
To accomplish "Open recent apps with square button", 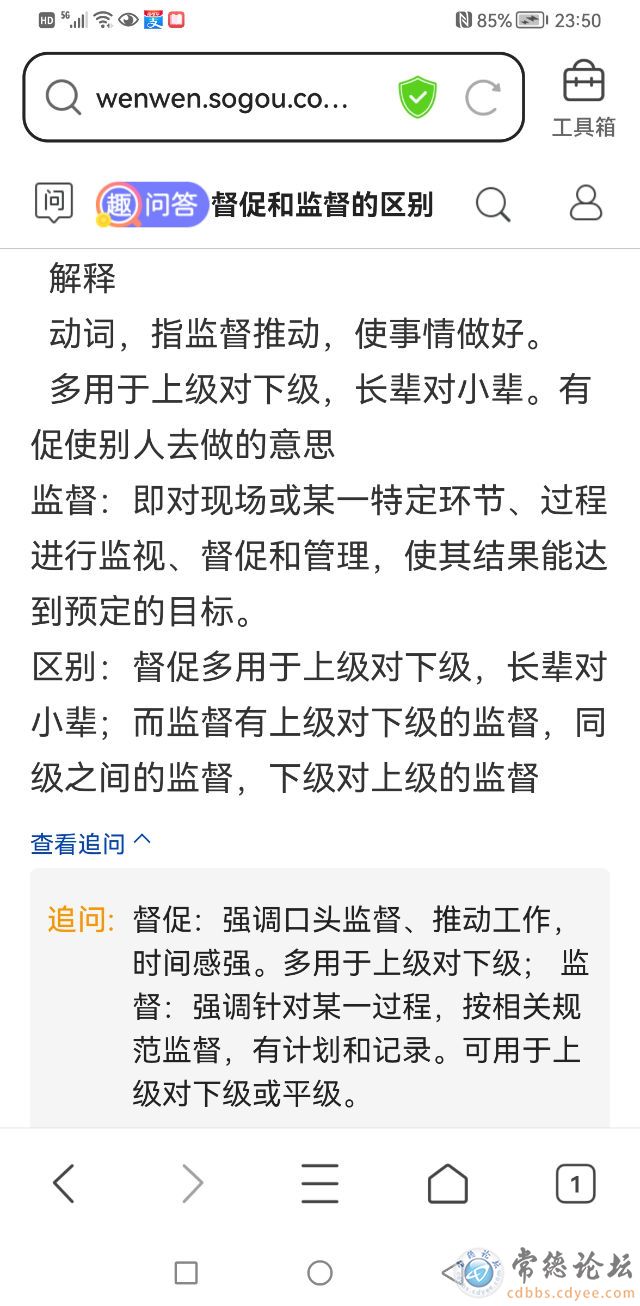I will 186,1272.
